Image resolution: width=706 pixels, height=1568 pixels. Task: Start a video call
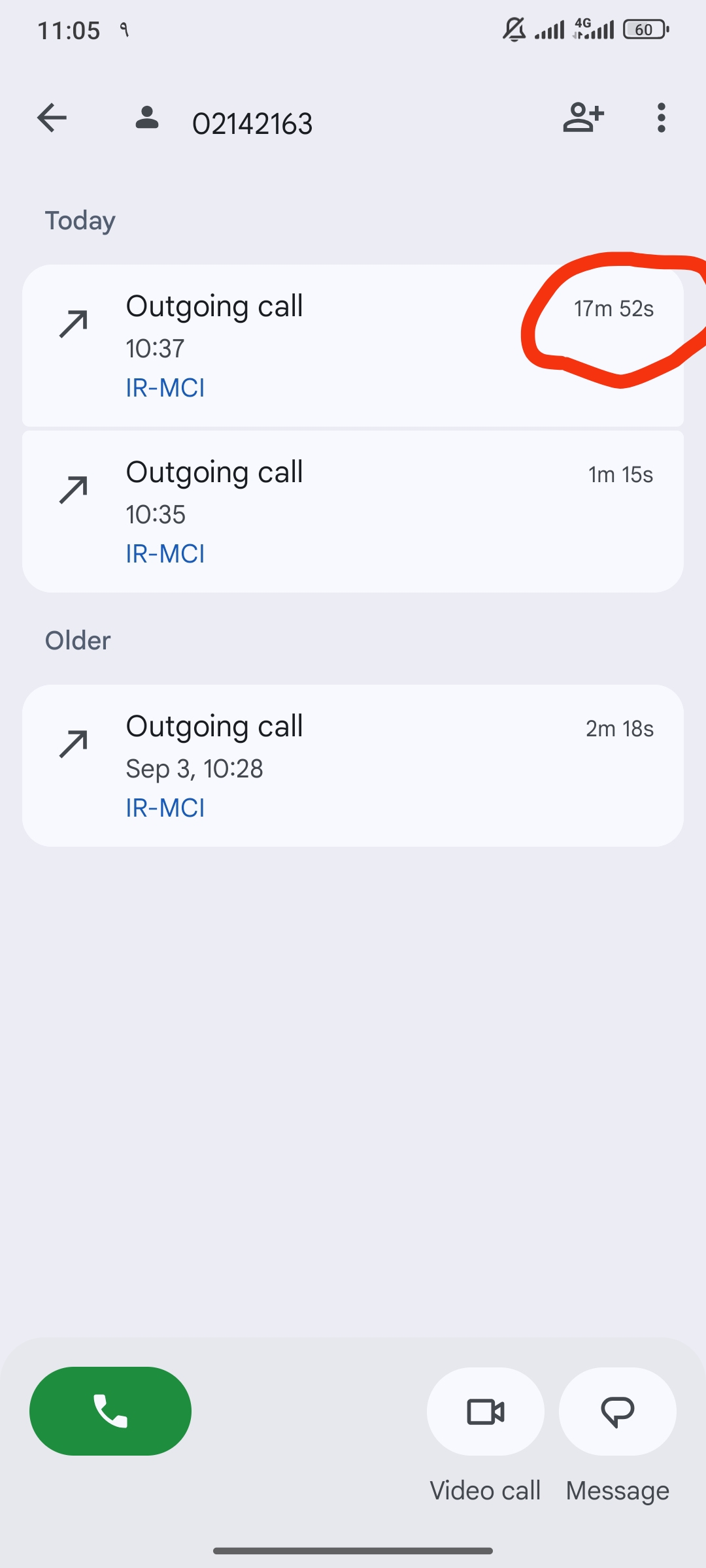(486, 1412)
